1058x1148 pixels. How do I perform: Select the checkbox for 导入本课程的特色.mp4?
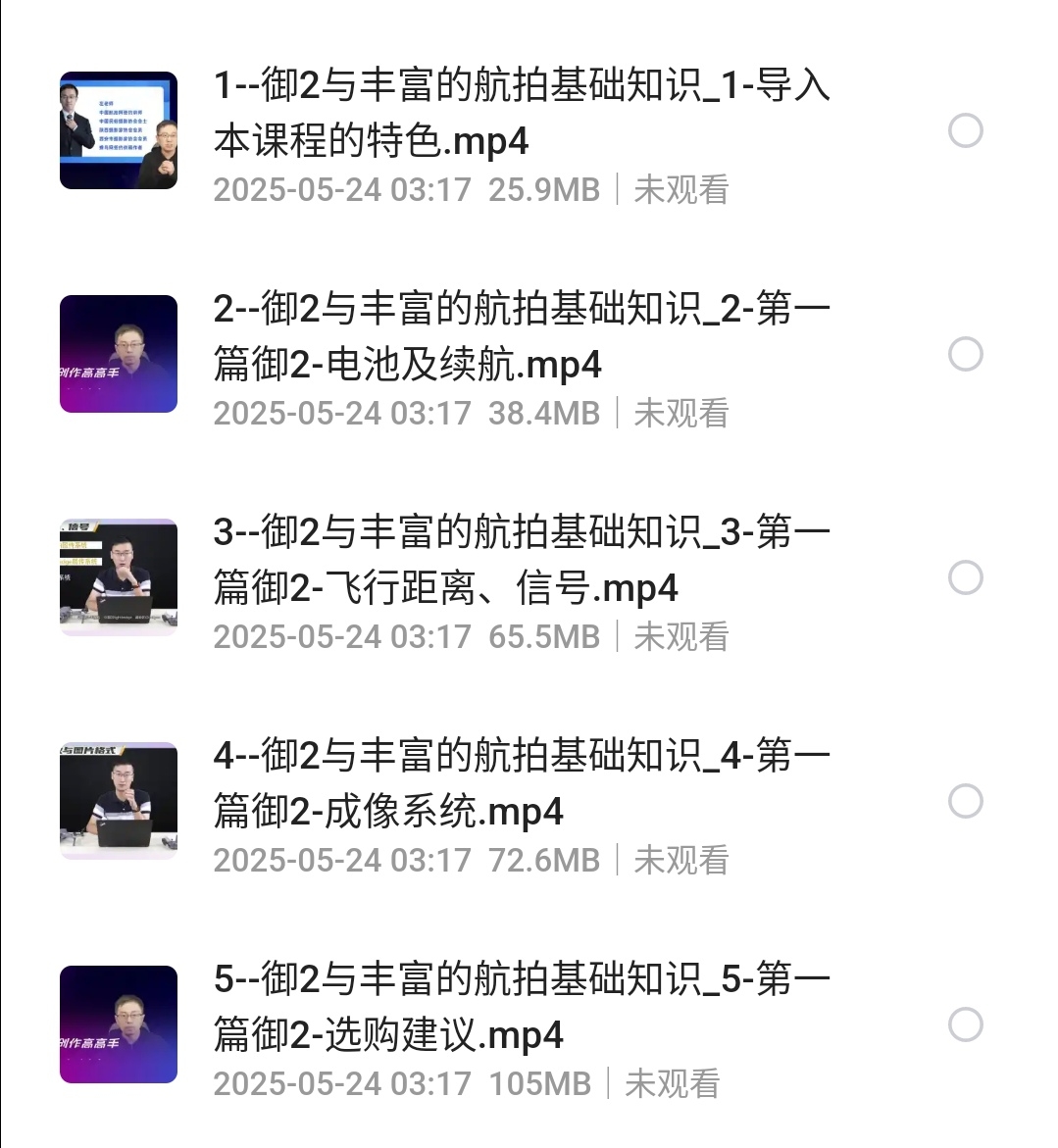pos(966,130)
